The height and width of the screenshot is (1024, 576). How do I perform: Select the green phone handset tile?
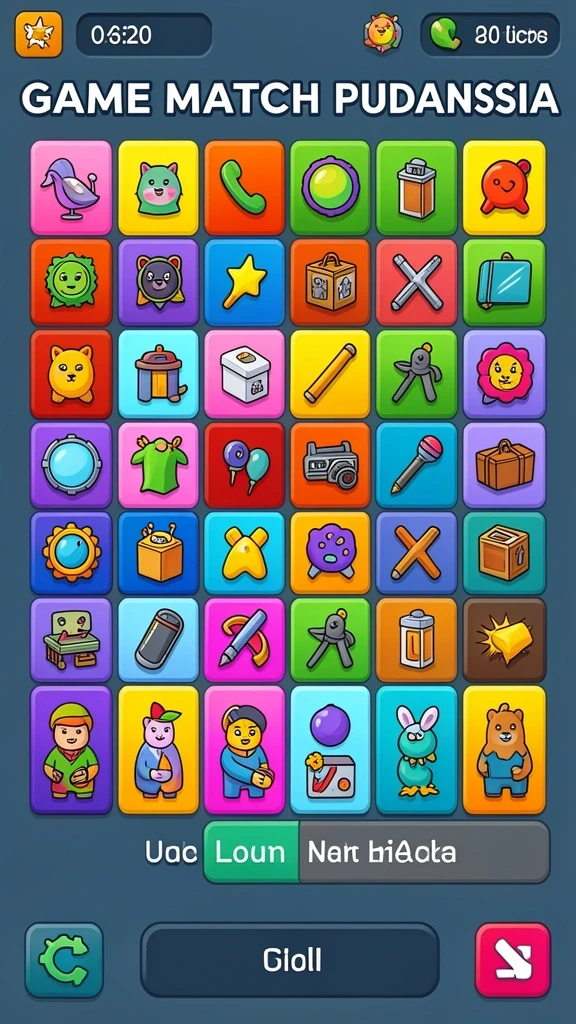244,187
